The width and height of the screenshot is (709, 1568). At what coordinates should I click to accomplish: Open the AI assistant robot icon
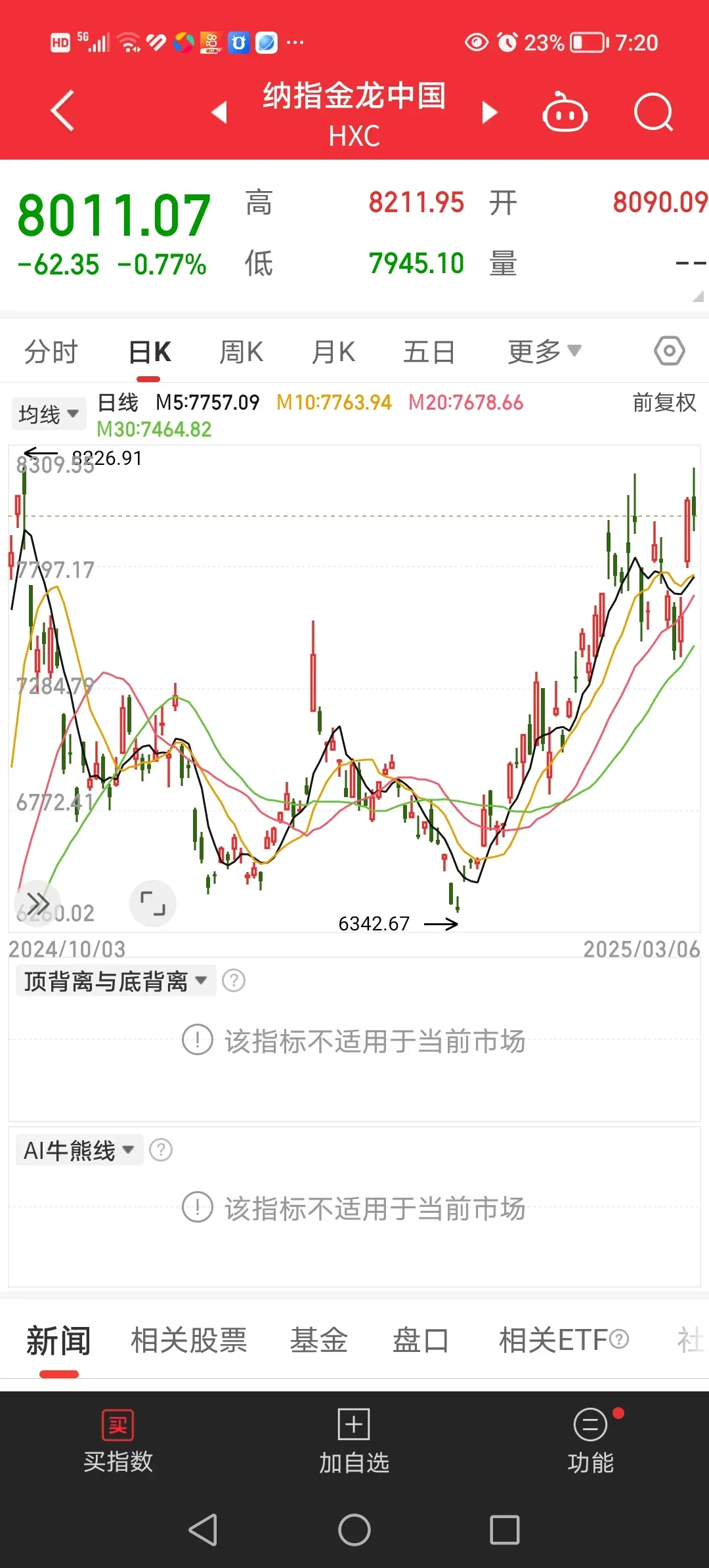click(x=565, y=112)
